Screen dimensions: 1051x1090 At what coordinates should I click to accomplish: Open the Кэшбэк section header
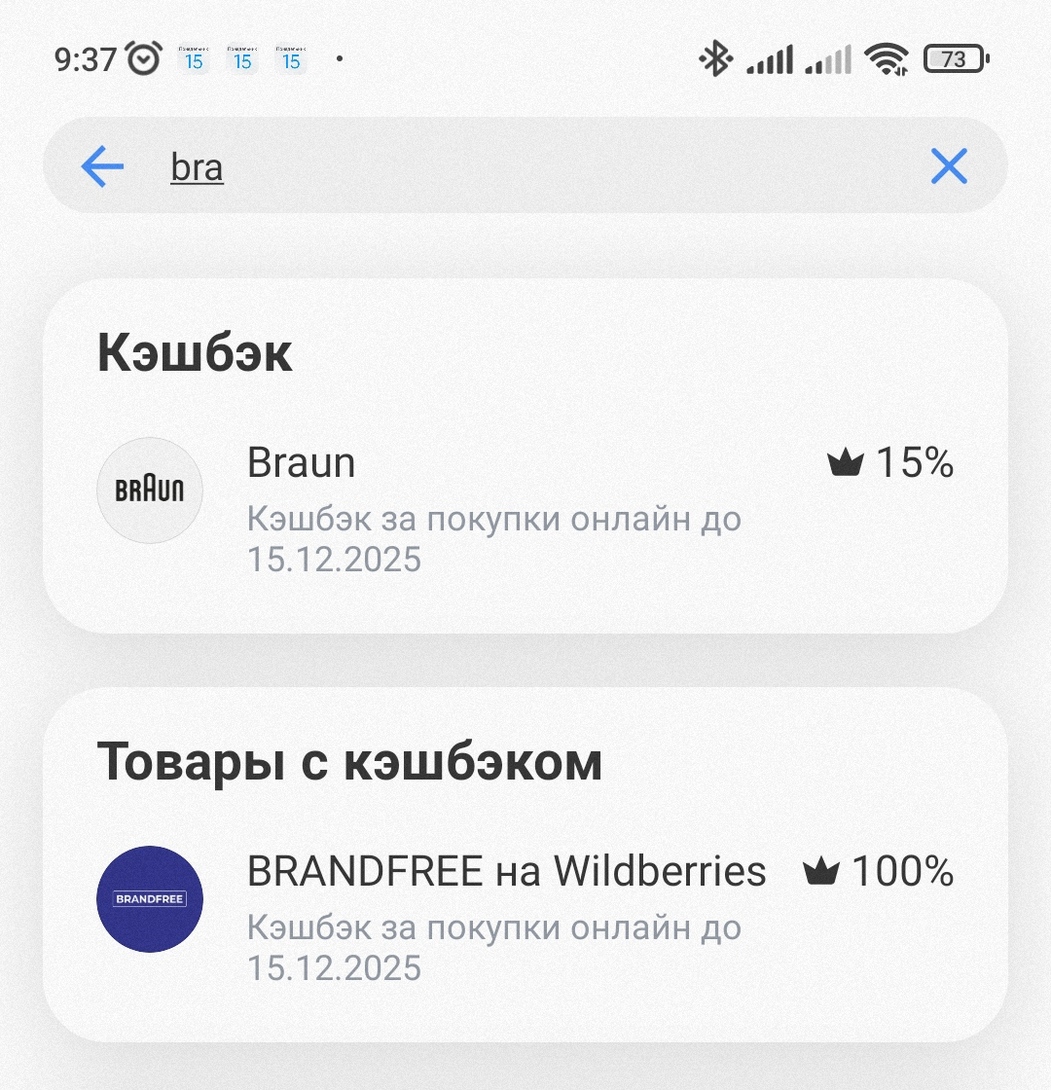click(x=193, y=354)
